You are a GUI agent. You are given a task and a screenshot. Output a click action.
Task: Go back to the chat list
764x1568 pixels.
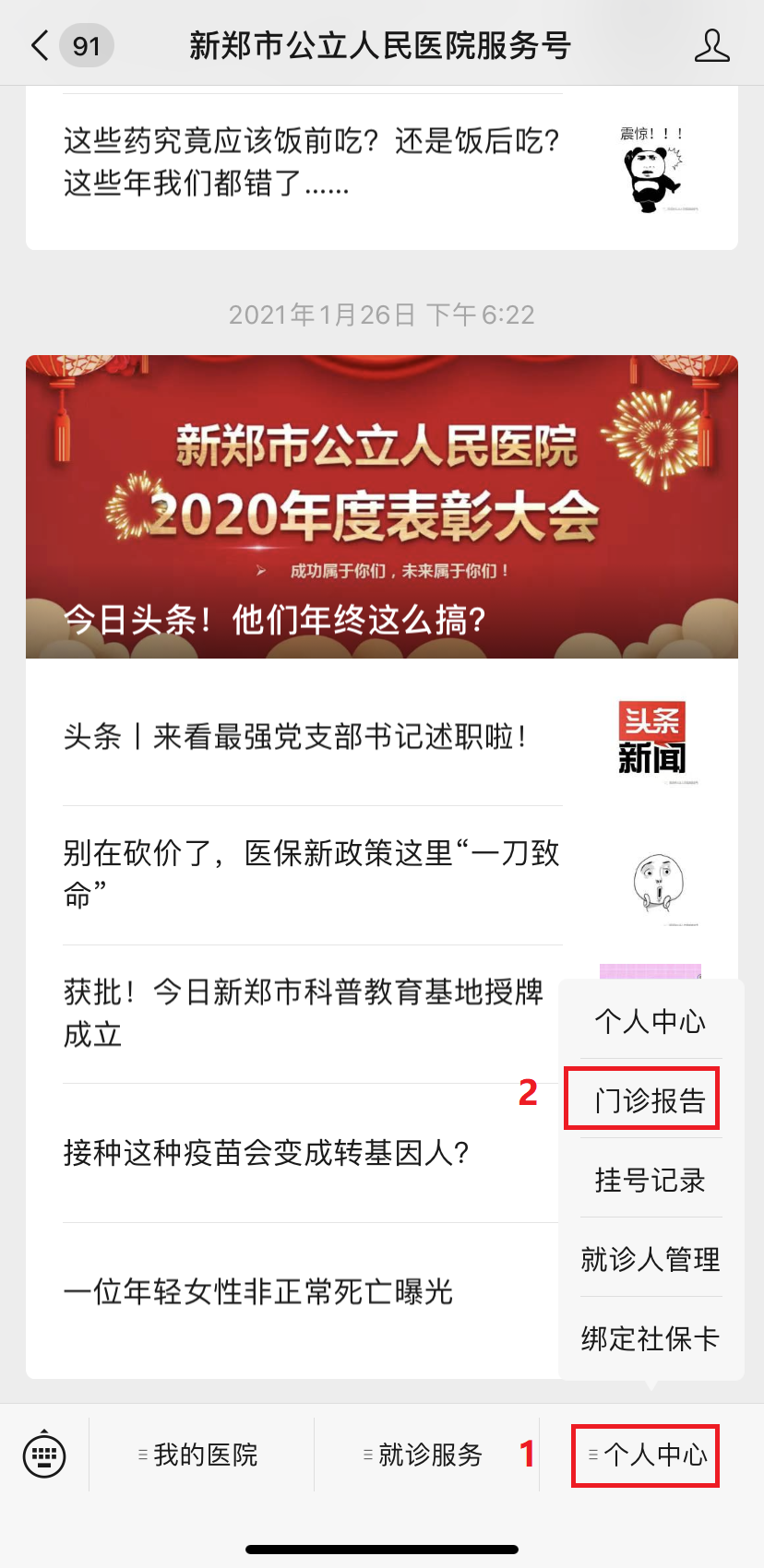pyautogui.click(x=41, y=45)
